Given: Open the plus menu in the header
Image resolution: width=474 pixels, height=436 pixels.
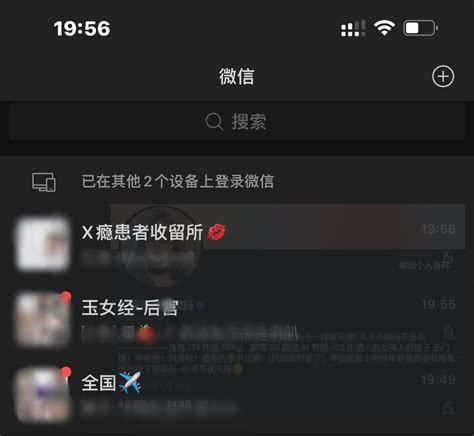Looking at the screenshot, I should click(x=443, y=76).
